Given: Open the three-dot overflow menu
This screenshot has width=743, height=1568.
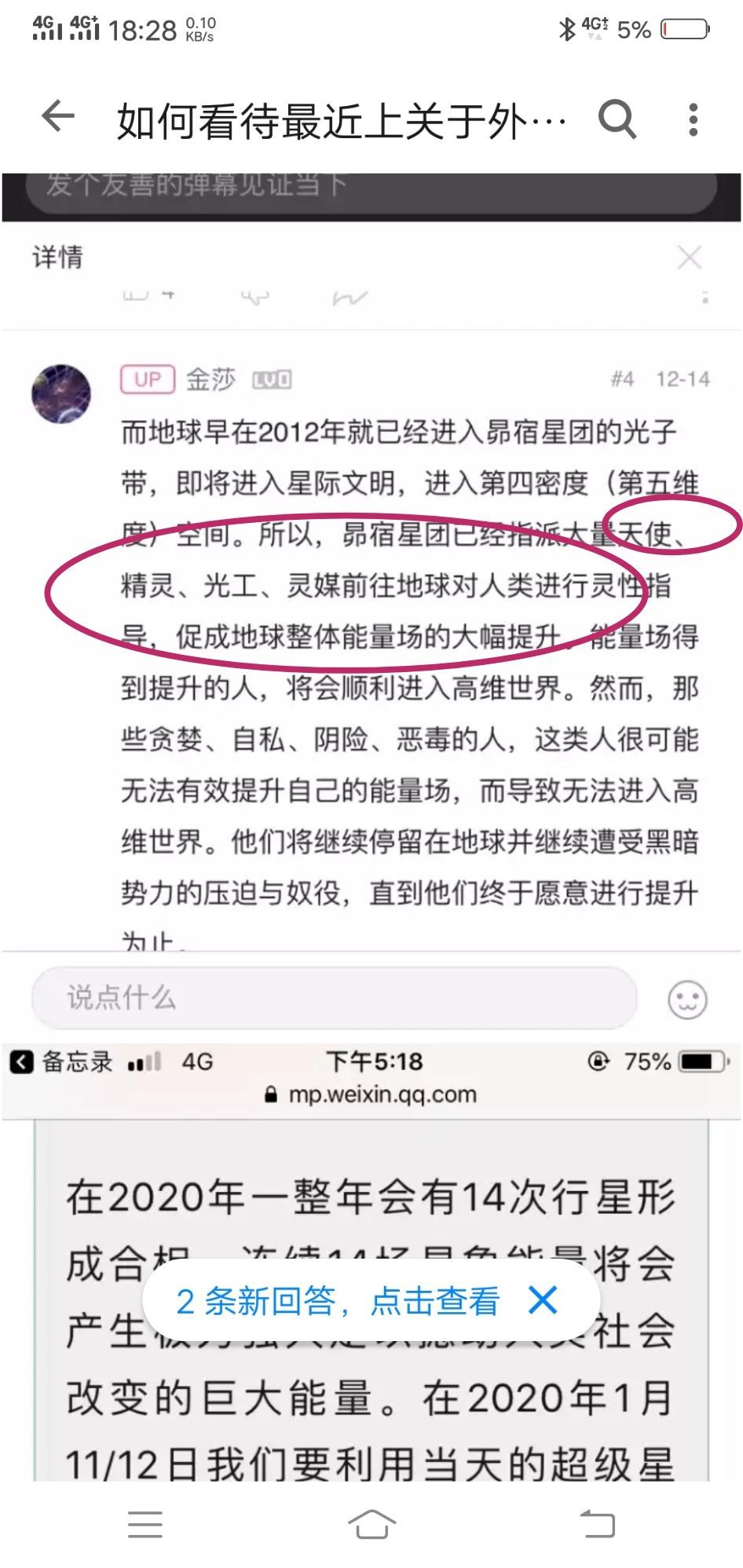Looking at the screenshot, I should point(693,120).
